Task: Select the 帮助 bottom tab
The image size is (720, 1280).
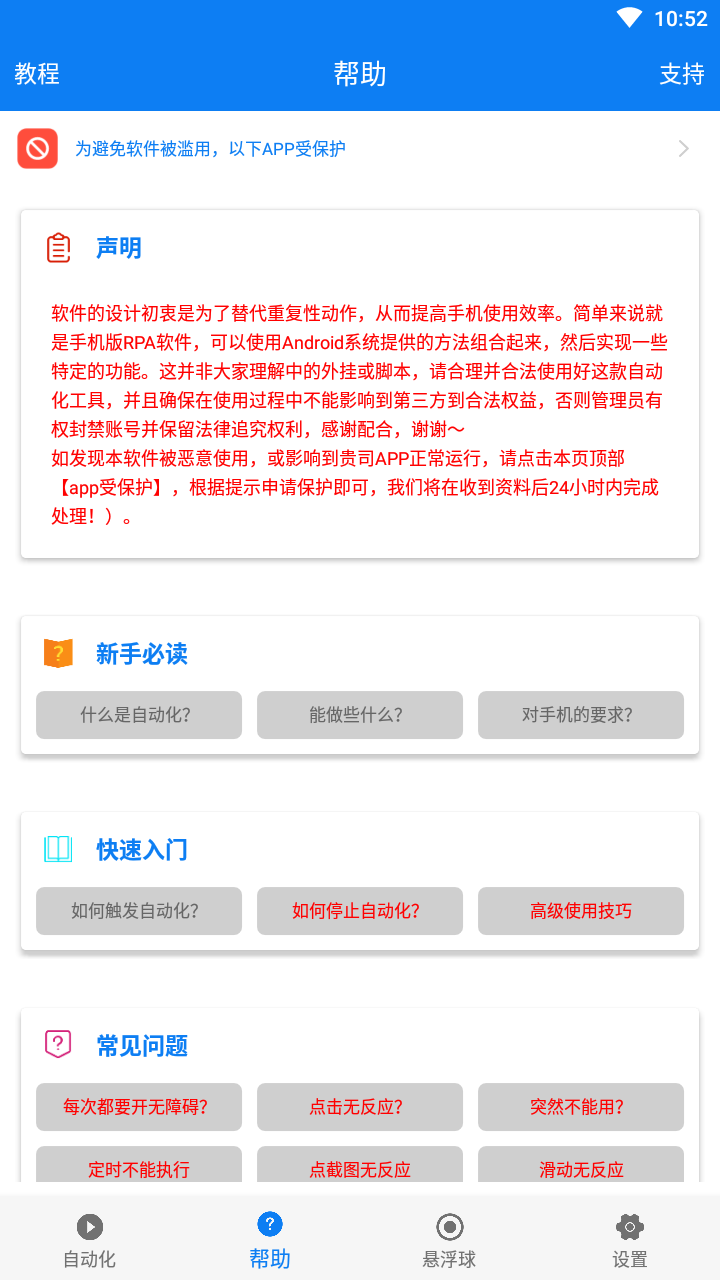Action: coord(270,1240)
